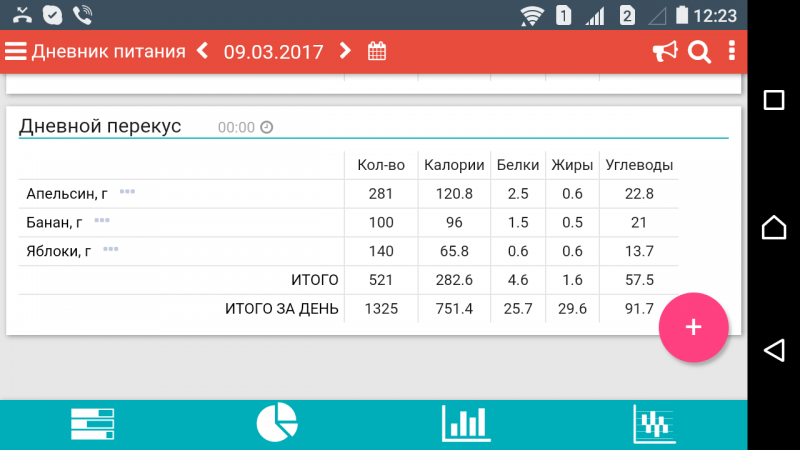Viewport: 800px width, 450px height.
Task: Go to the previous day
Action: pos(202,51)
